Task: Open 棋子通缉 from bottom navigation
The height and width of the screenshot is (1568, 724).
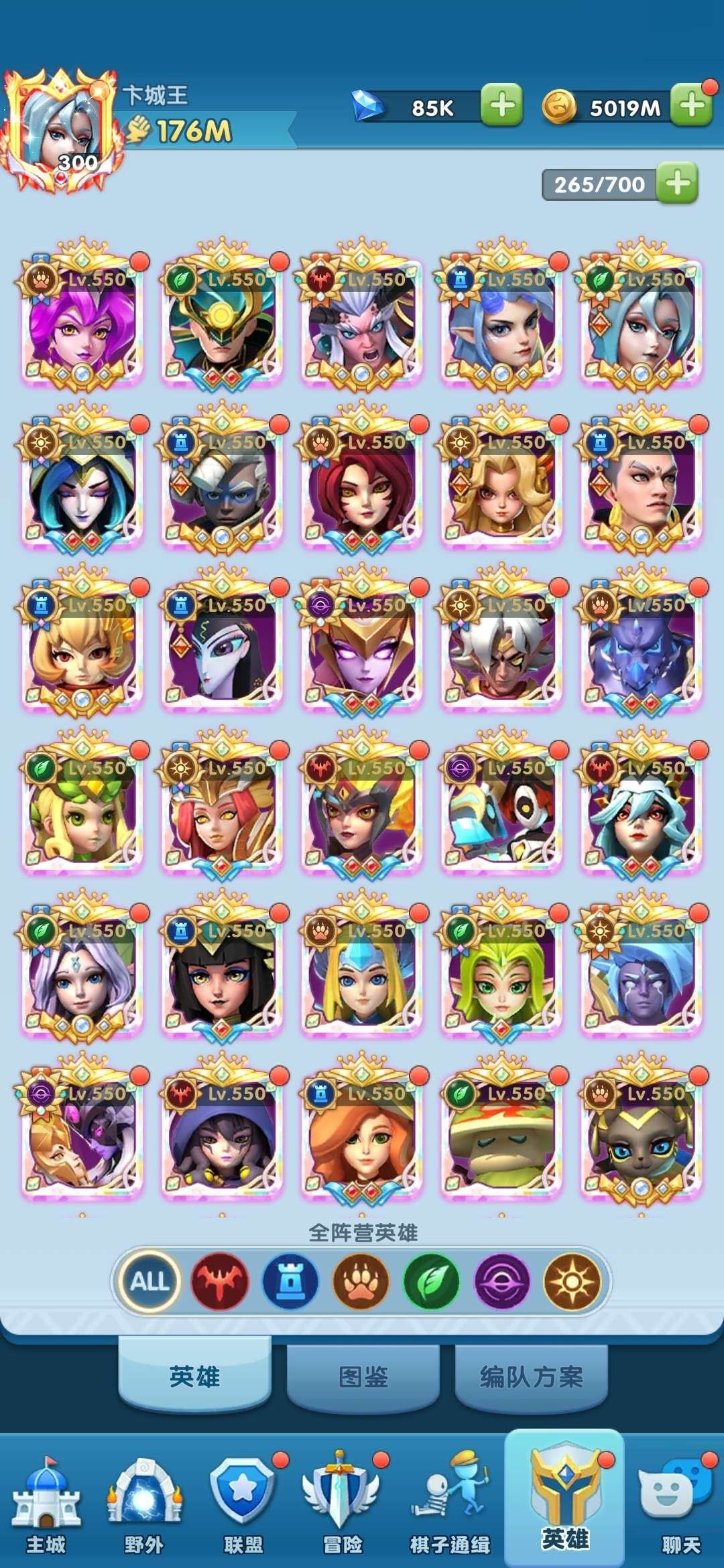Action: coord(450,1506)
